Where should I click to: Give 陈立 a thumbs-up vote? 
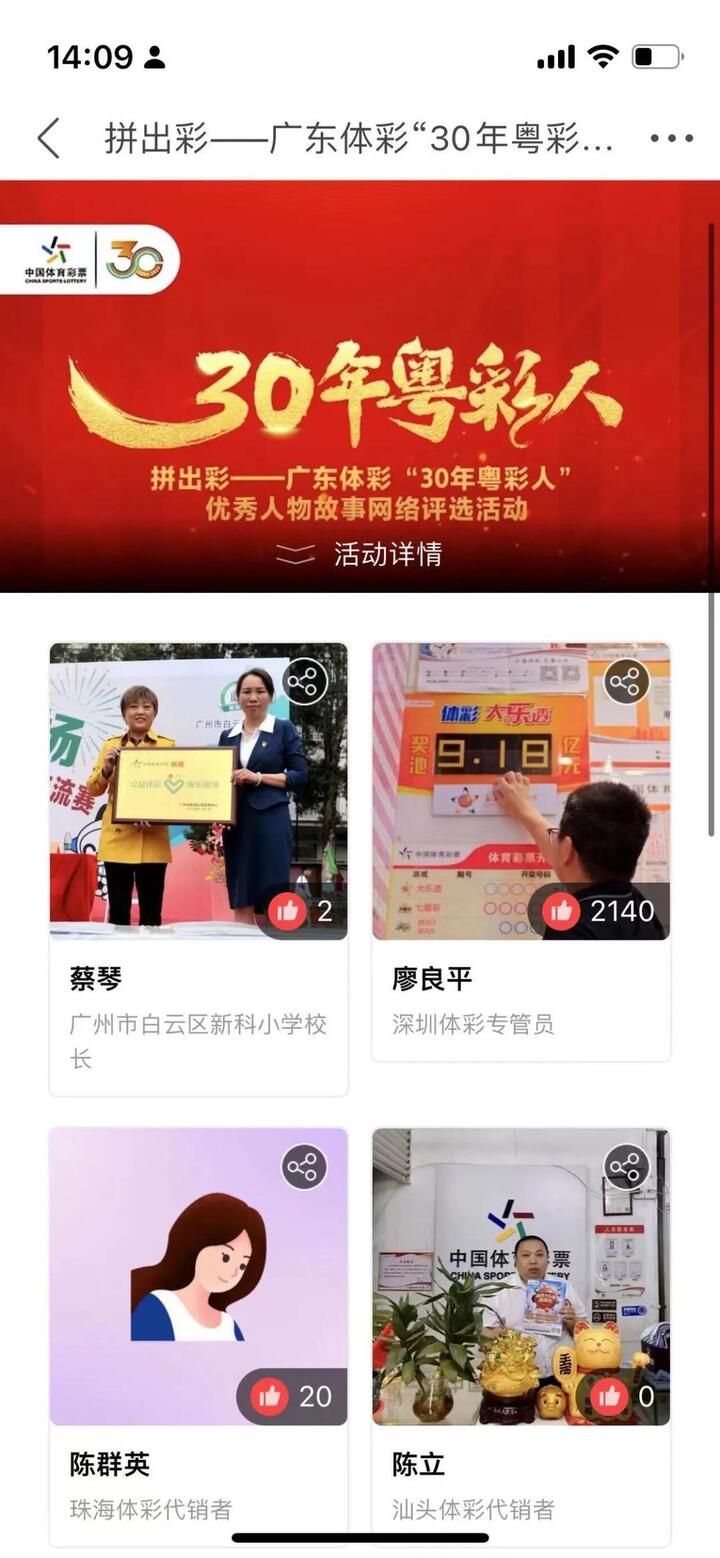tap(609, 1396)
